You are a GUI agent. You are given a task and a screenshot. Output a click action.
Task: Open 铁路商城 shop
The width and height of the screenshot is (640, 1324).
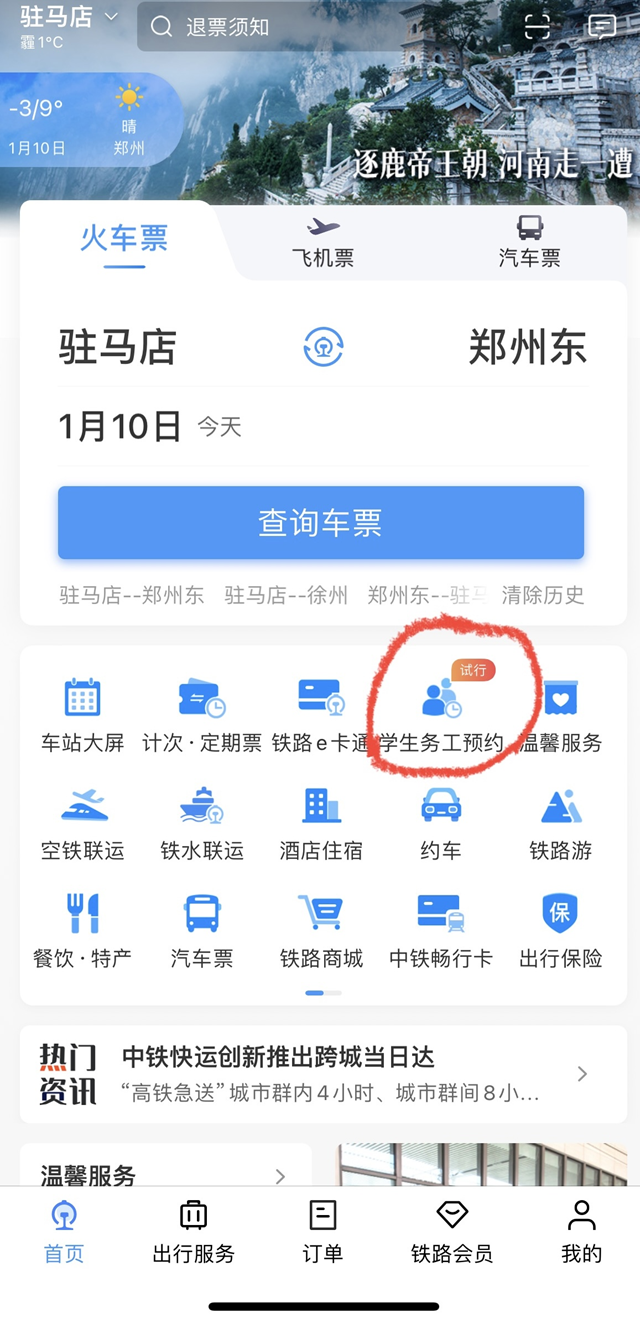(x=321, y=930)
